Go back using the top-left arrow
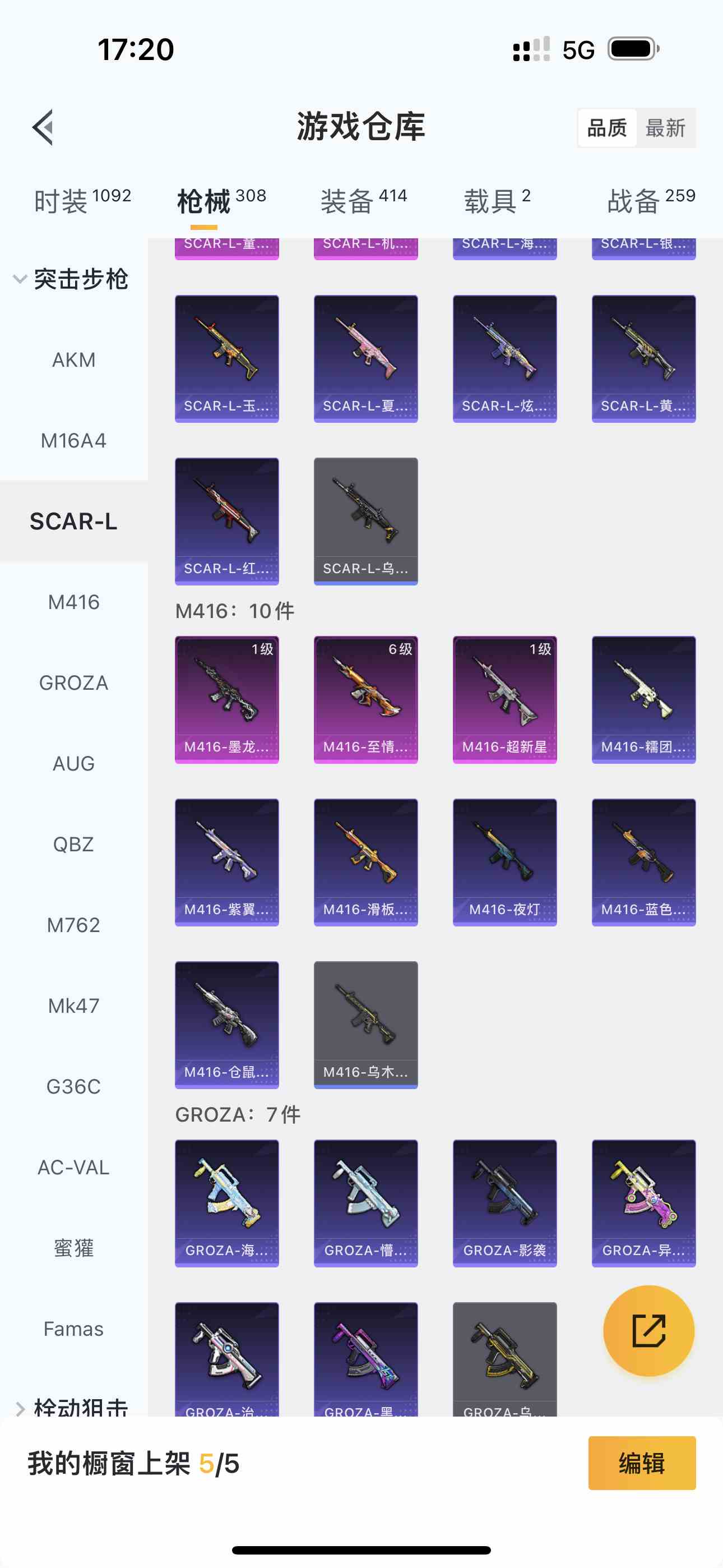The image size is (723, 1568). pos(43,128)
